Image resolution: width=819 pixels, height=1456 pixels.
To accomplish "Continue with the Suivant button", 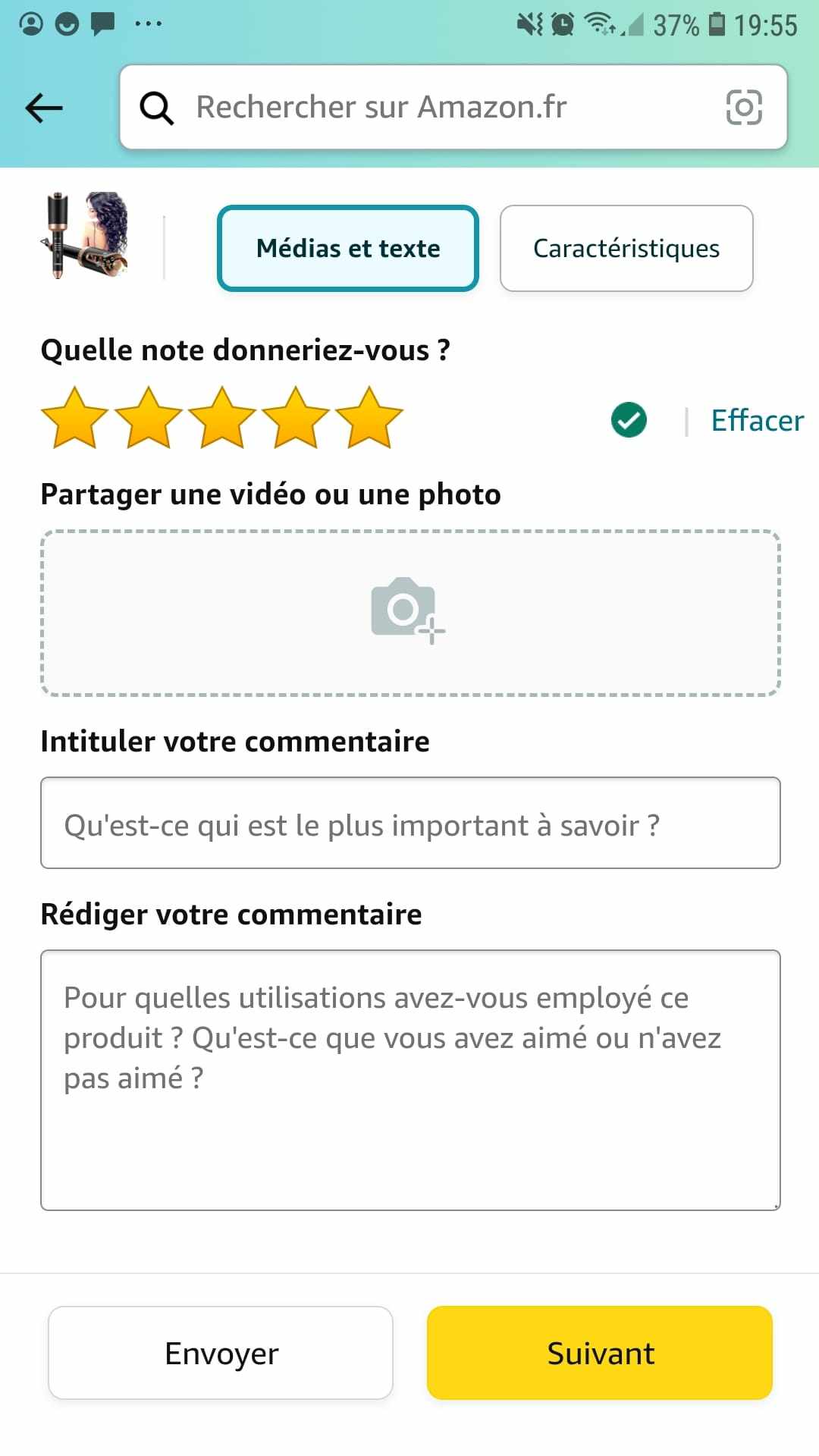I will tap(599, 1353).
